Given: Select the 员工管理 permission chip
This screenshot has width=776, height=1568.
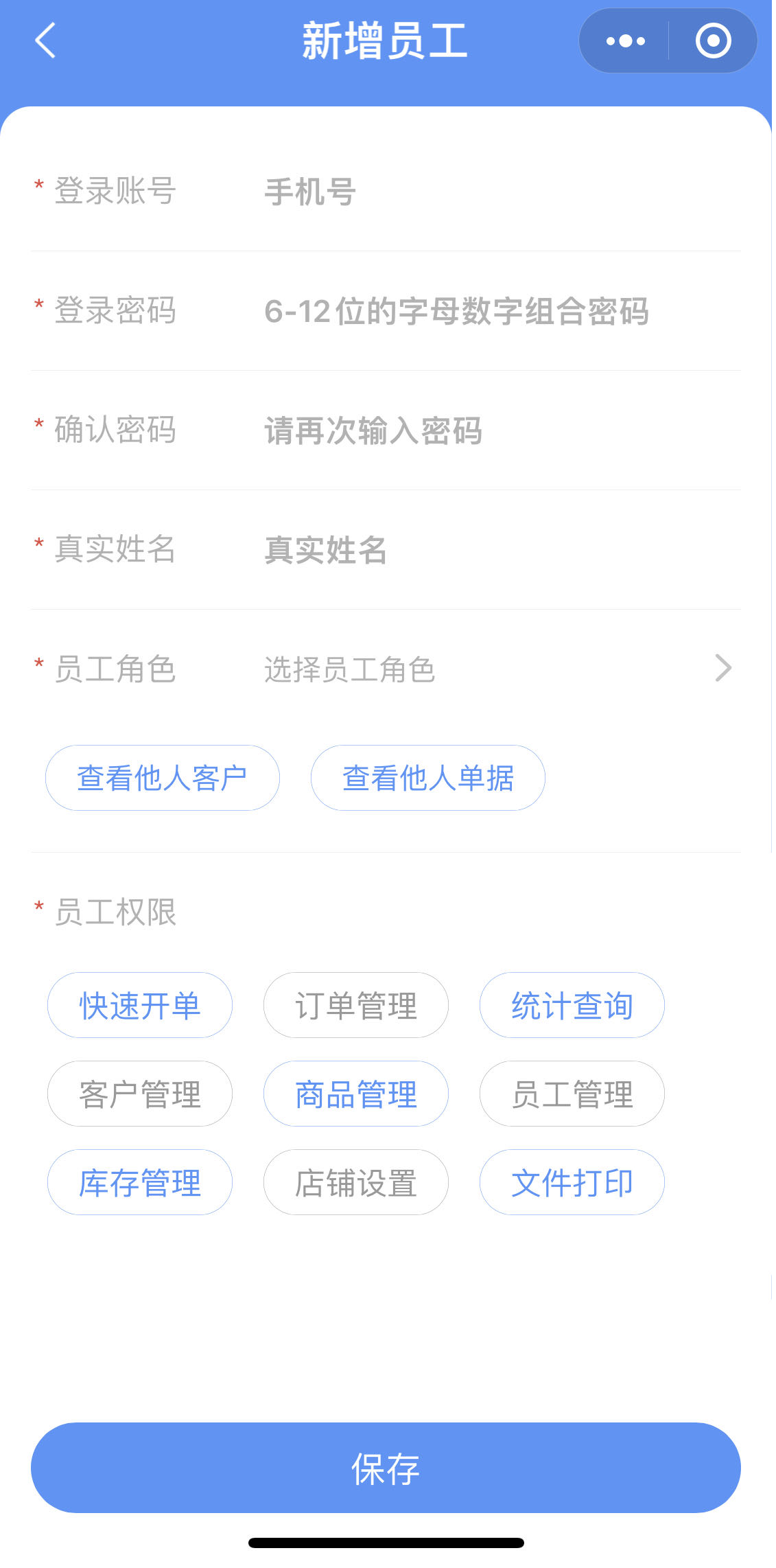Looking at the screenshot, I should tap(572, 1094).
